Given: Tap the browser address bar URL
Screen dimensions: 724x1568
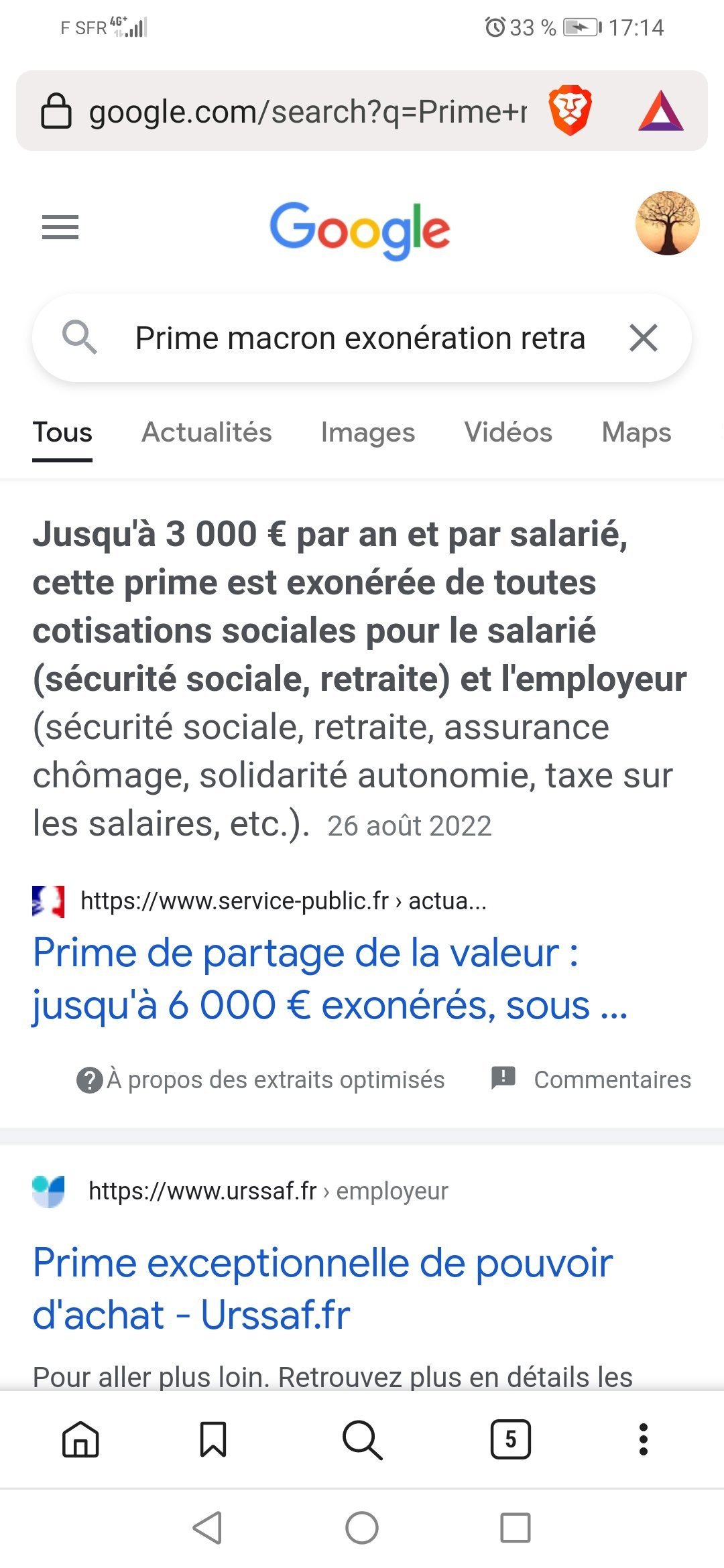Looking at the screenshot, I should point(308,111).
